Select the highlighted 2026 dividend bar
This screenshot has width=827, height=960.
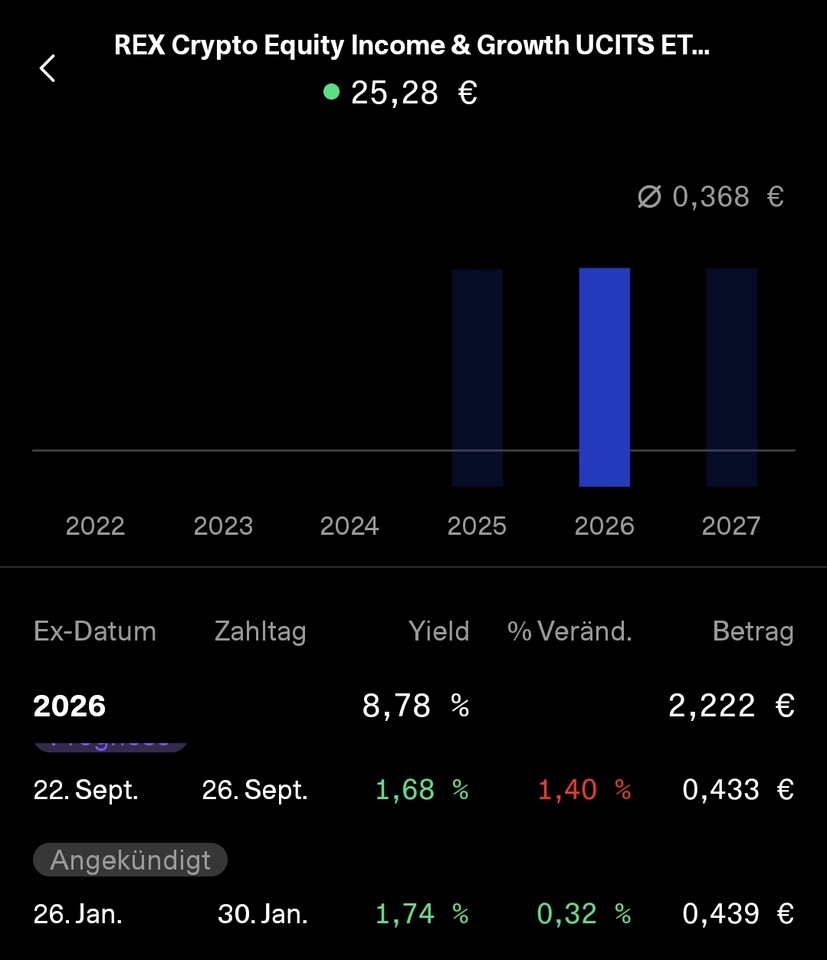pyautogui.click(x=604, y=377)
